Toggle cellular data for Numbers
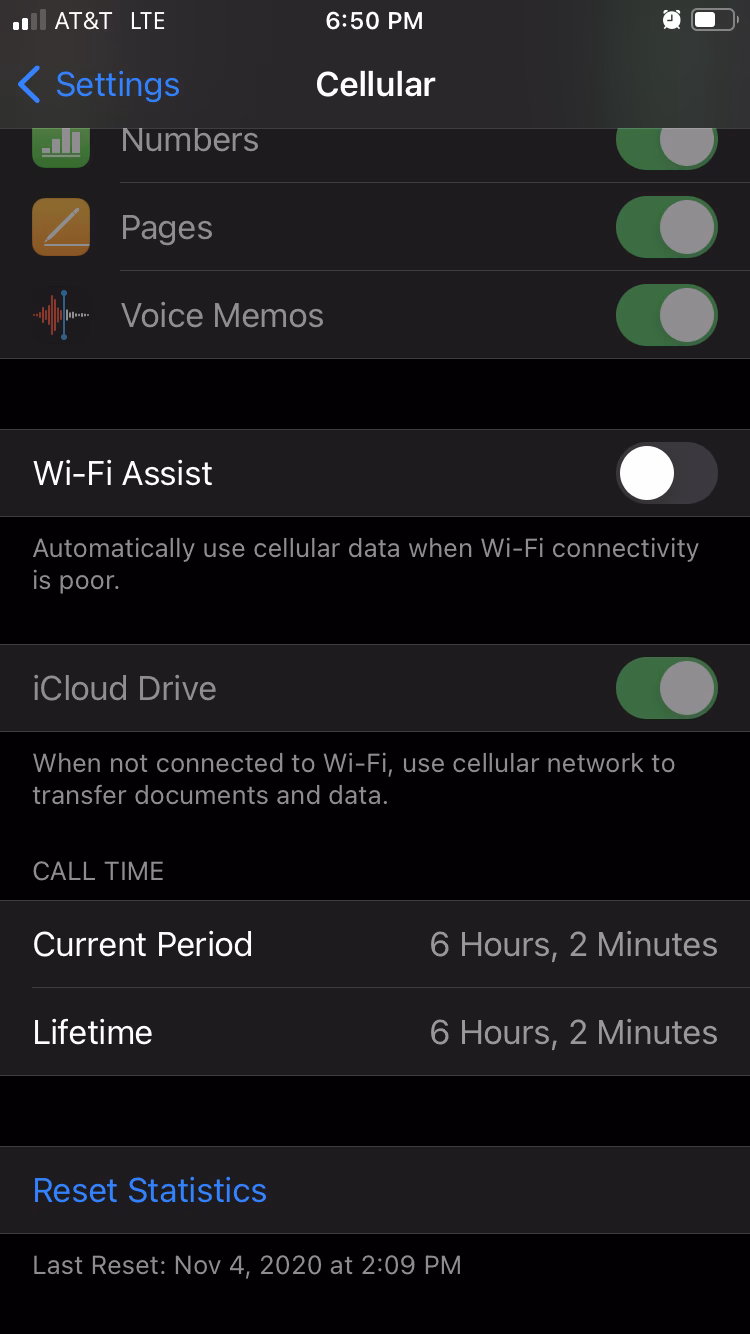Screen dimensions: 750x1334 666,143
